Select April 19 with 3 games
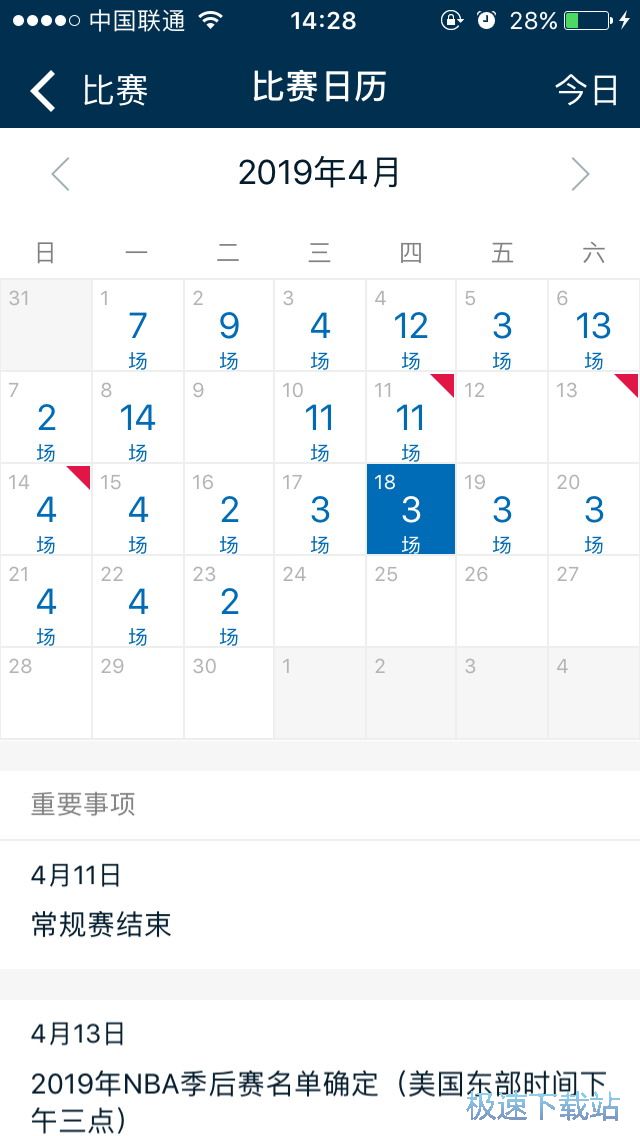640x1136 pixels. (x=502, y=510)
